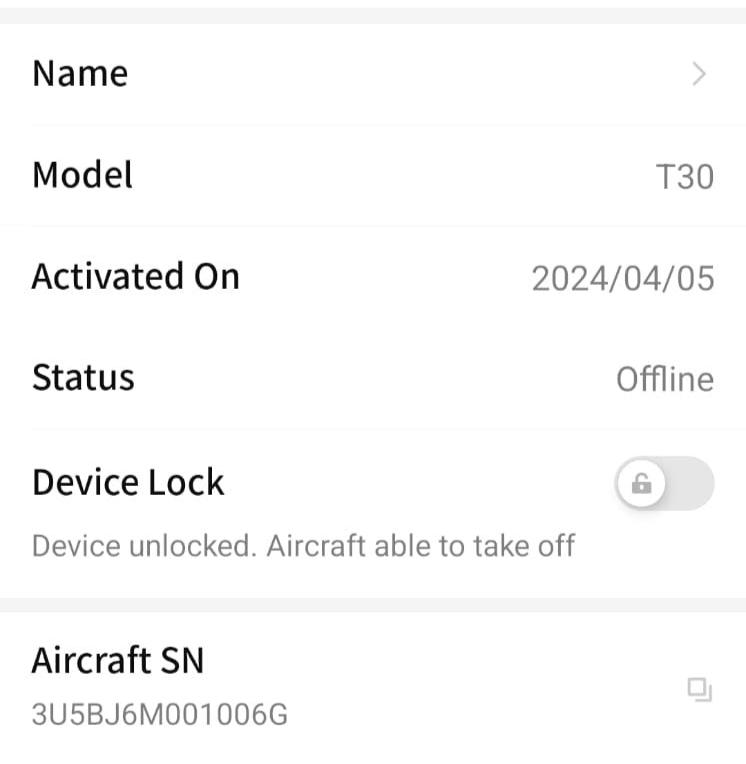Select the Model row showing T30
This screenshot has height=764, width=746.
[x=373, y=175]
